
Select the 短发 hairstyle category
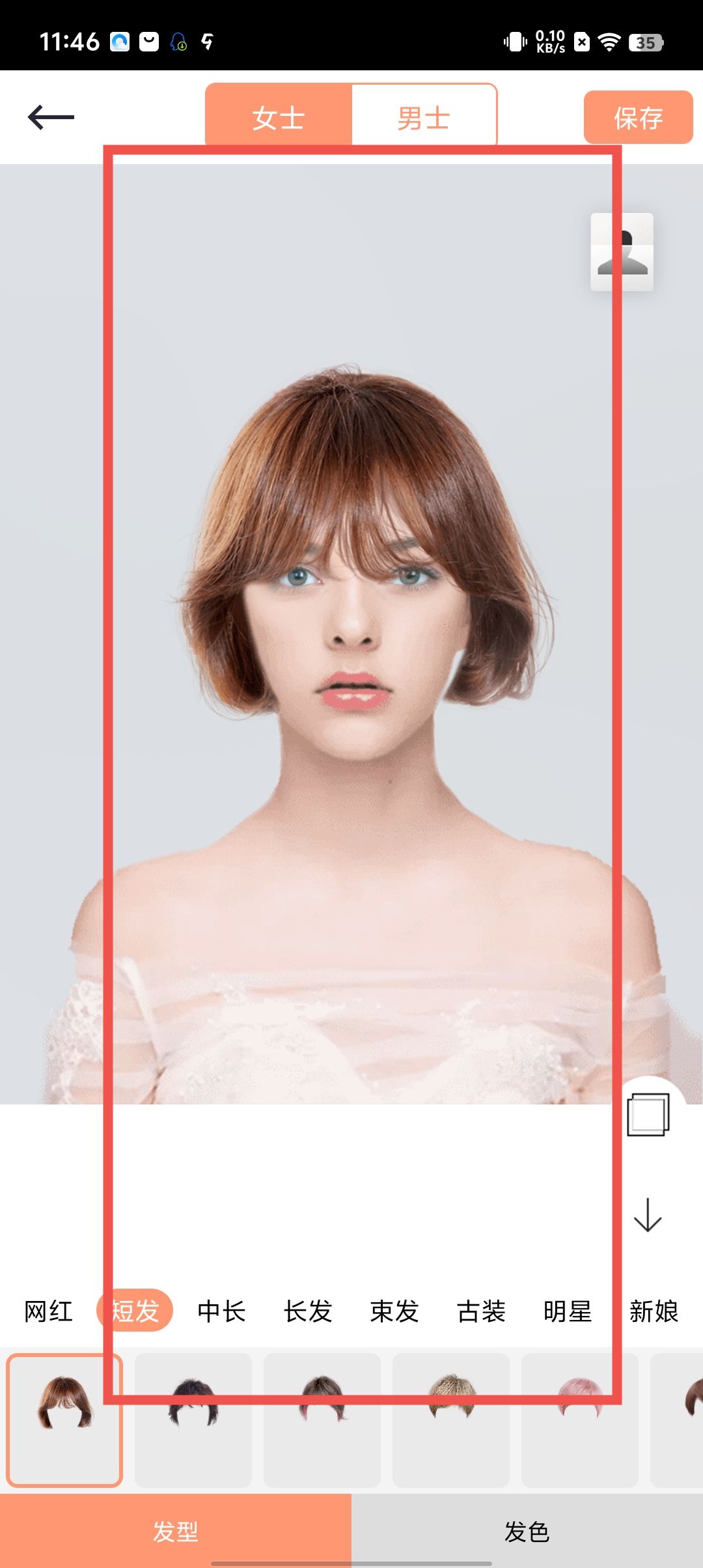tap(135, 1311)
